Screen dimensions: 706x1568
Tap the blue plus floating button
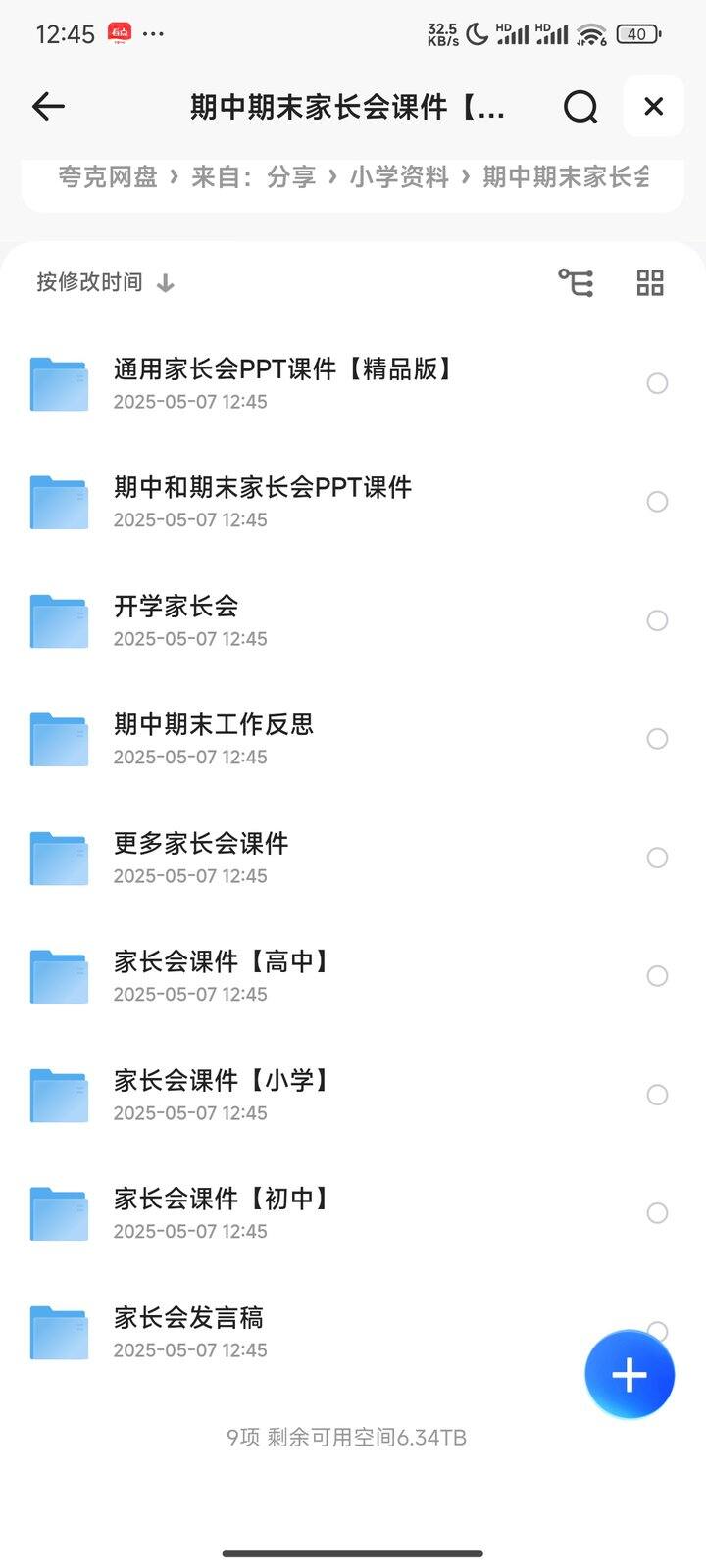(630, 1375)
